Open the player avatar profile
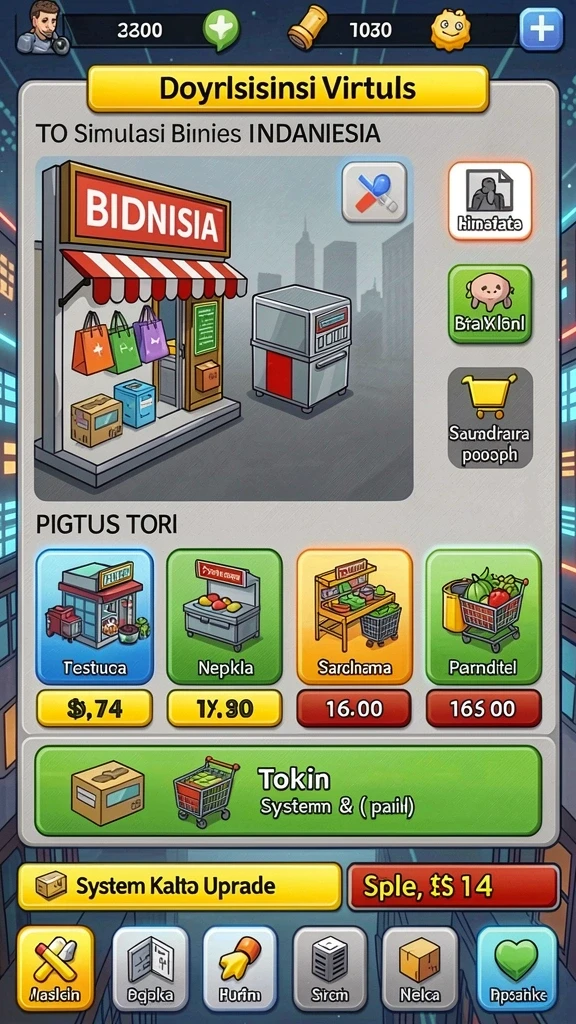This screenshot has width=576, height=1024. (39, 27)
